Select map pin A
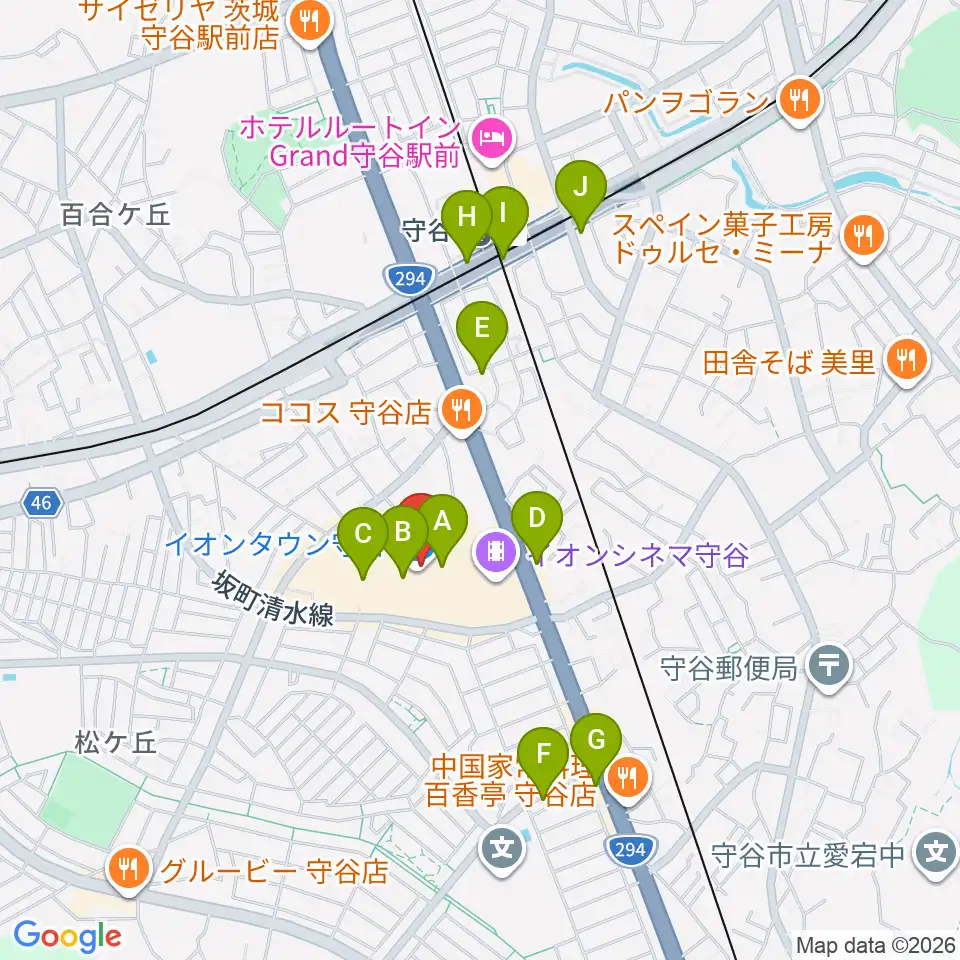 tap(442, 521)
